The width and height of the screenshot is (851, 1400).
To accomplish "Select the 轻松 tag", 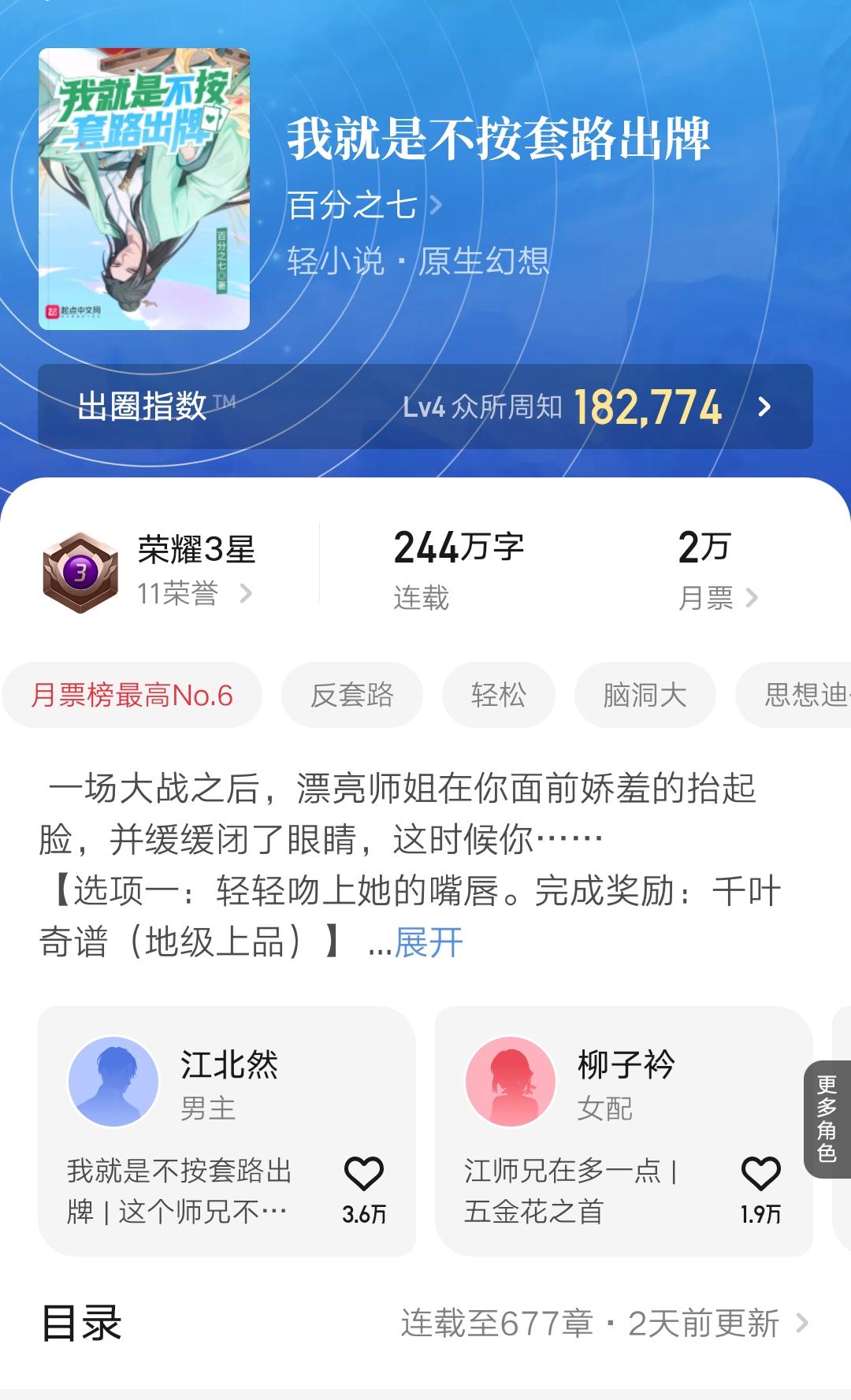I will 498,695.
